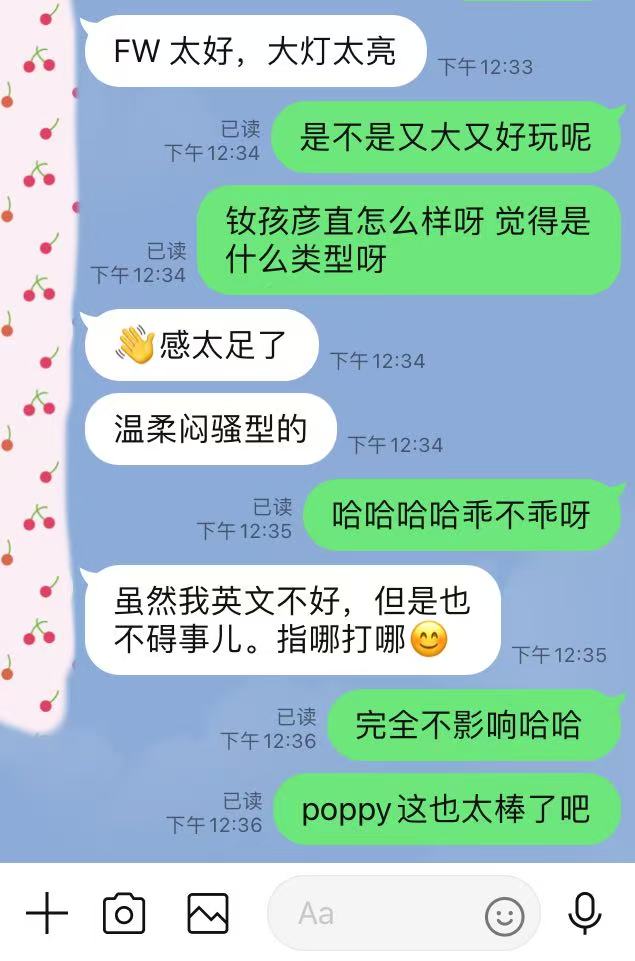Open the emoji sticker picker
The width and height of the screenshot is (635, 961).
(x=505, y=915)
